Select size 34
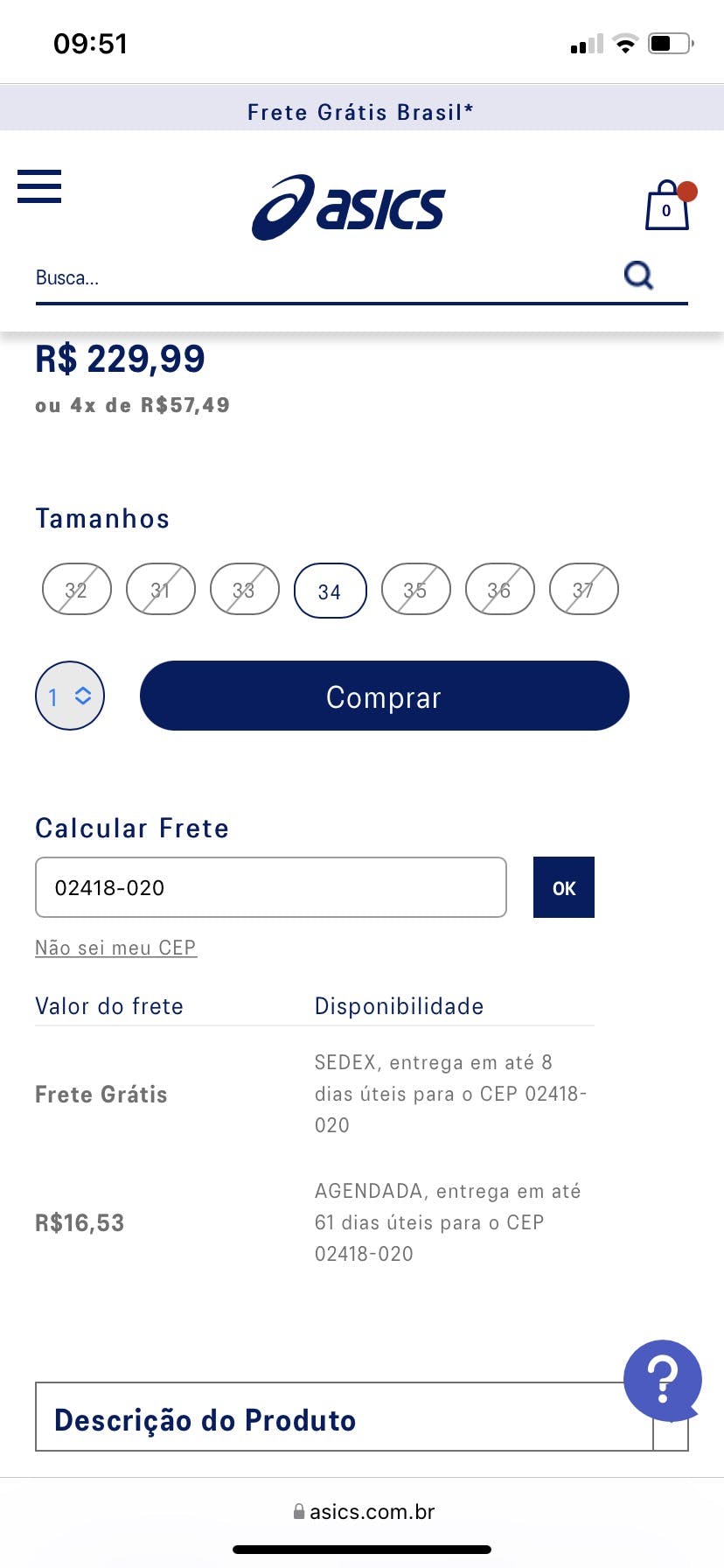Screen dimensions: 724x1568 pyautogui.click(x=330, y=591)
